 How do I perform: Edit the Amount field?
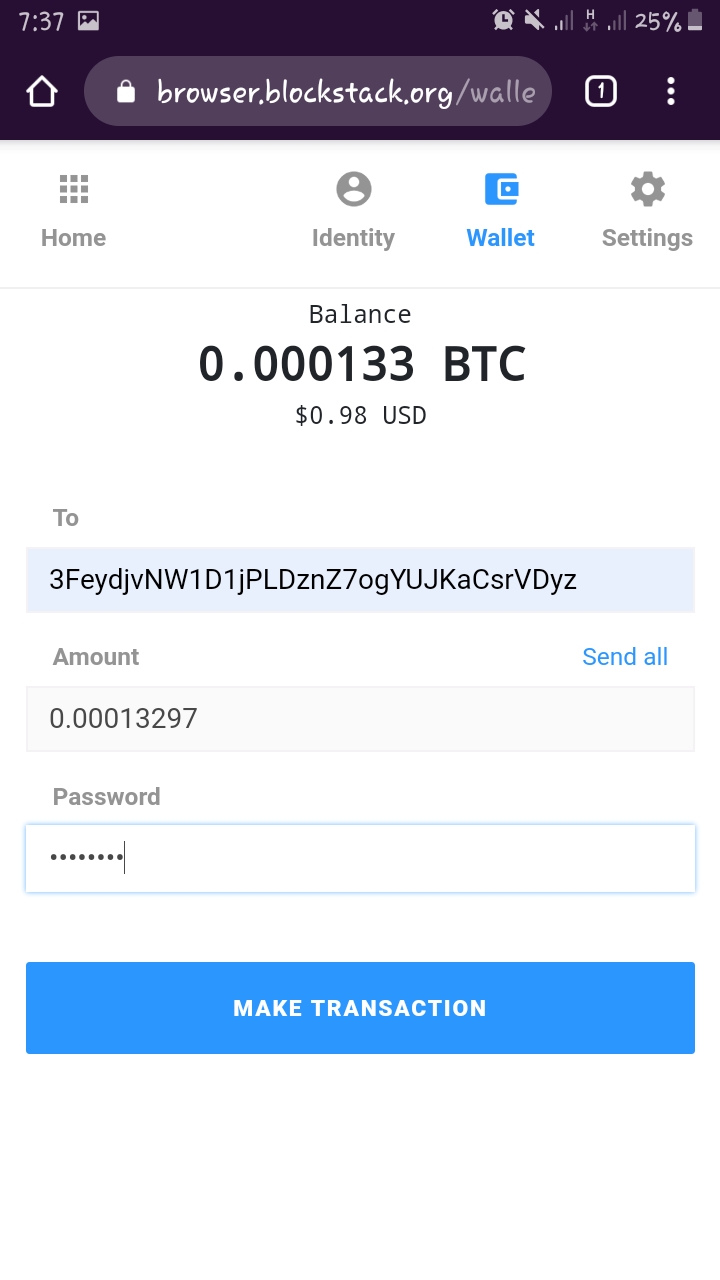[360, 719]
